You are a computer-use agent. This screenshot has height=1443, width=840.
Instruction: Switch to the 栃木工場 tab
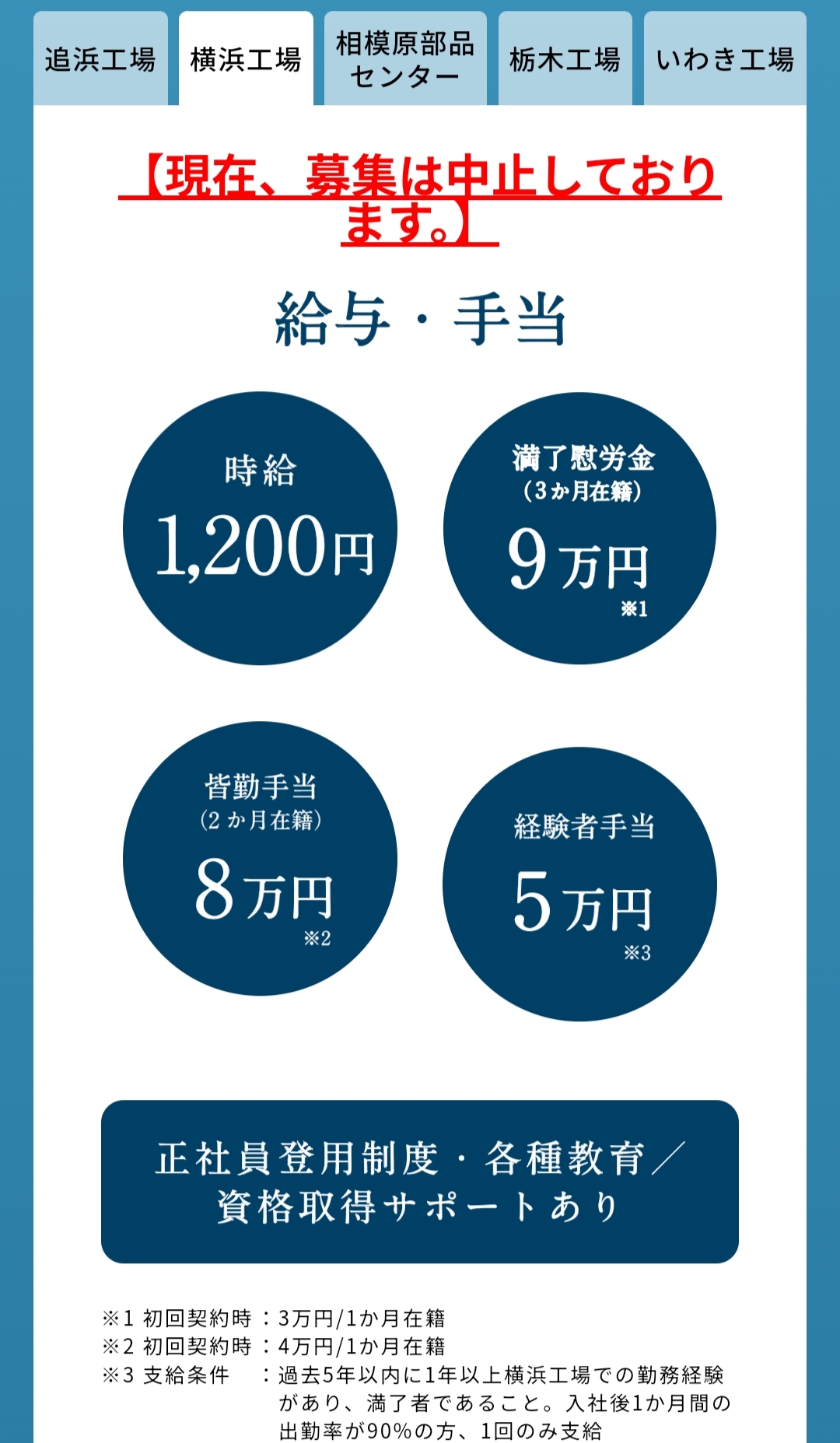[565, 58]
